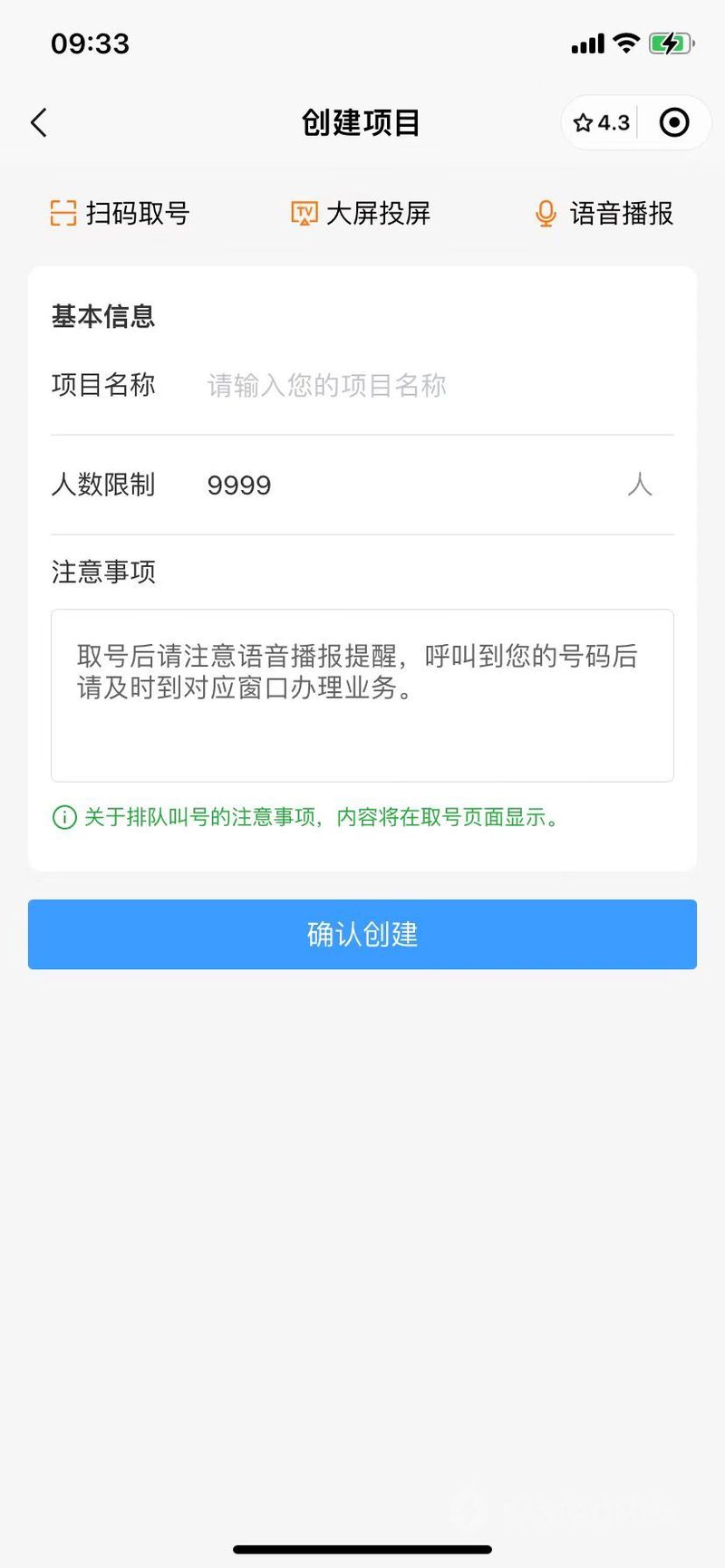
Task: Confirm creation with 确认创建 button
Action: tap(362, 934)
